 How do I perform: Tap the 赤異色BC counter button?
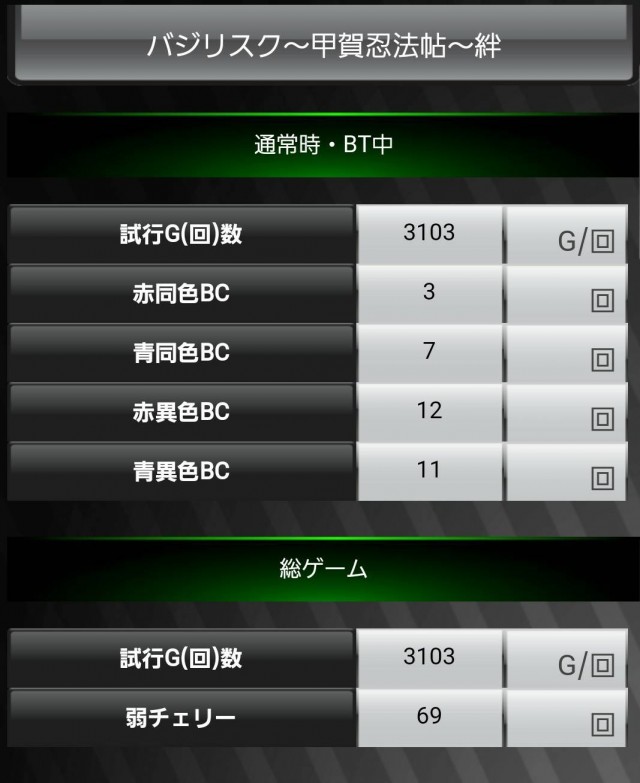click(181, 411)
